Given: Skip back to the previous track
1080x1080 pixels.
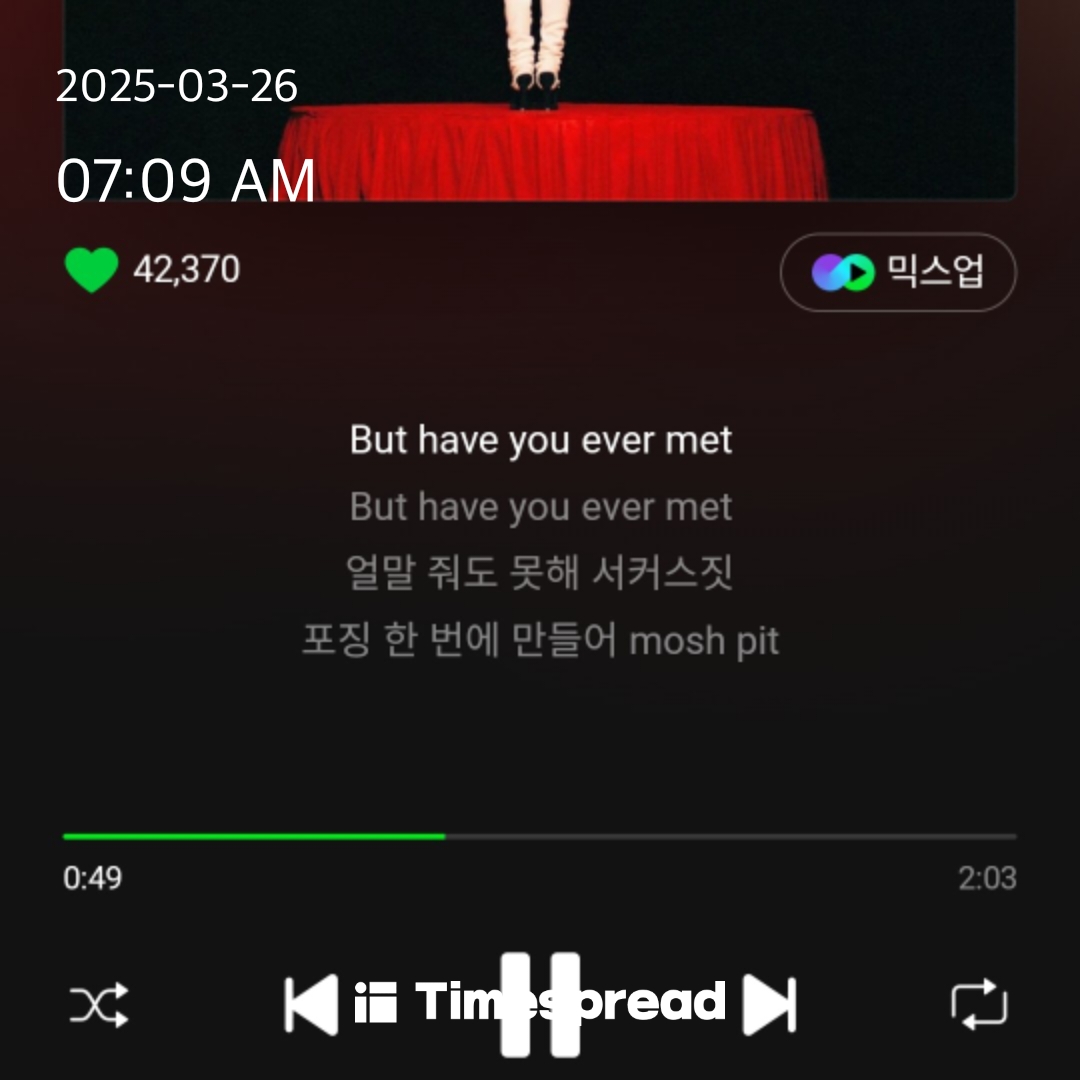Looking at the screenshot, I should 311,1004.
